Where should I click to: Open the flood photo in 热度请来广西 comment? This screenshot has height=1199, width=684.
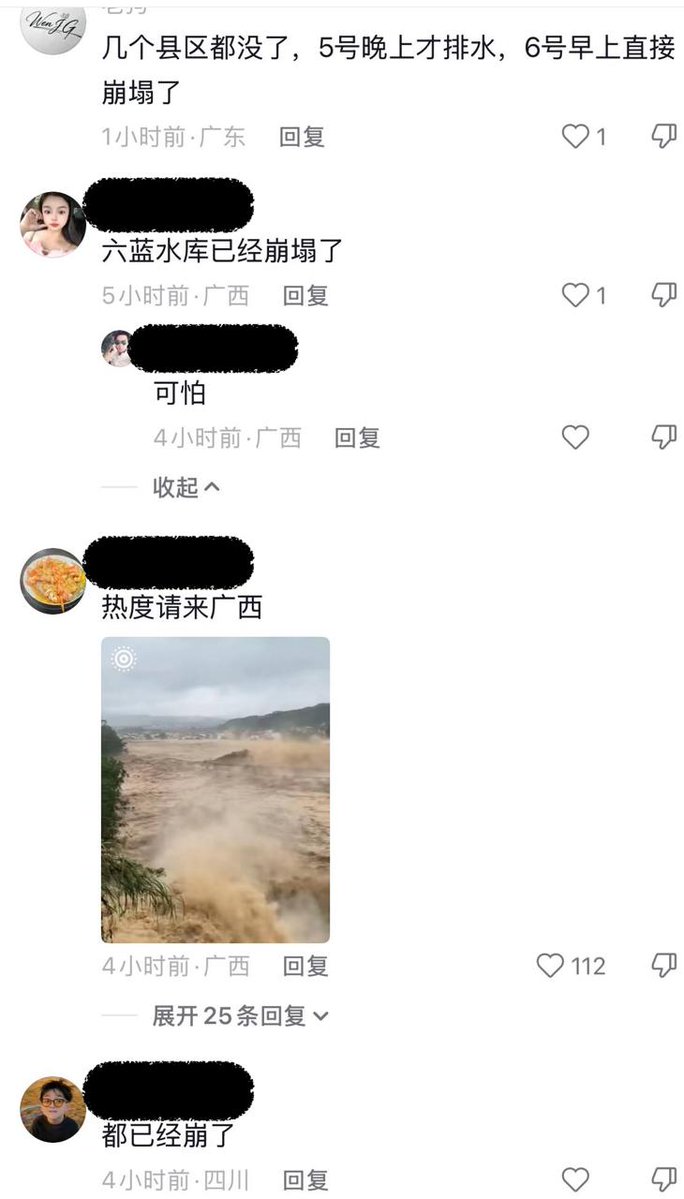pyautogui.click(x=216, y=789)
